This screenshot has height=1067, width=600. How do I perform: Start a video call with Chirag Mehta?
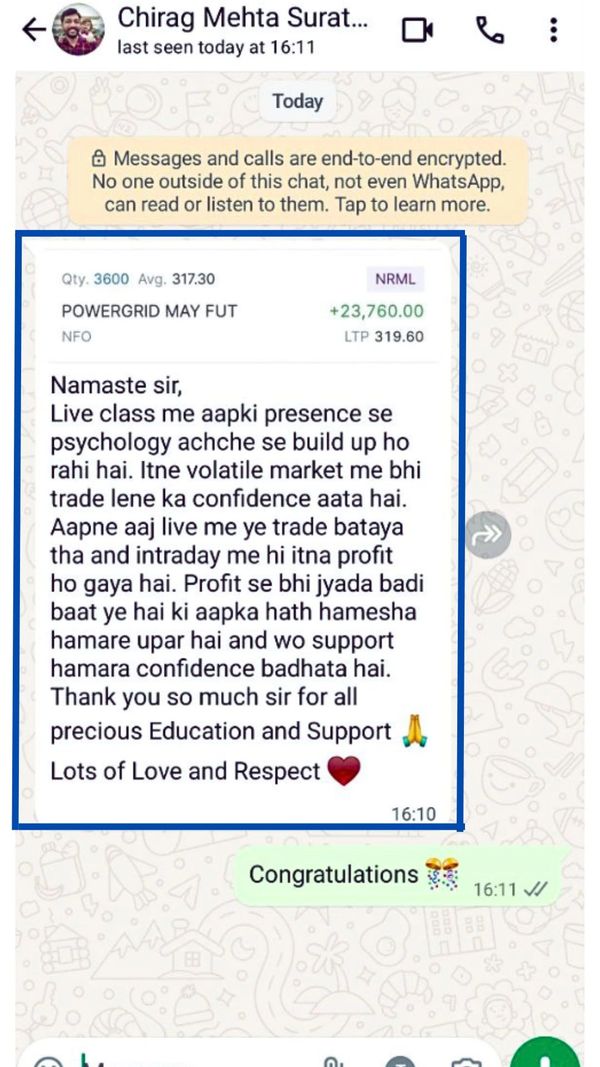419,30
